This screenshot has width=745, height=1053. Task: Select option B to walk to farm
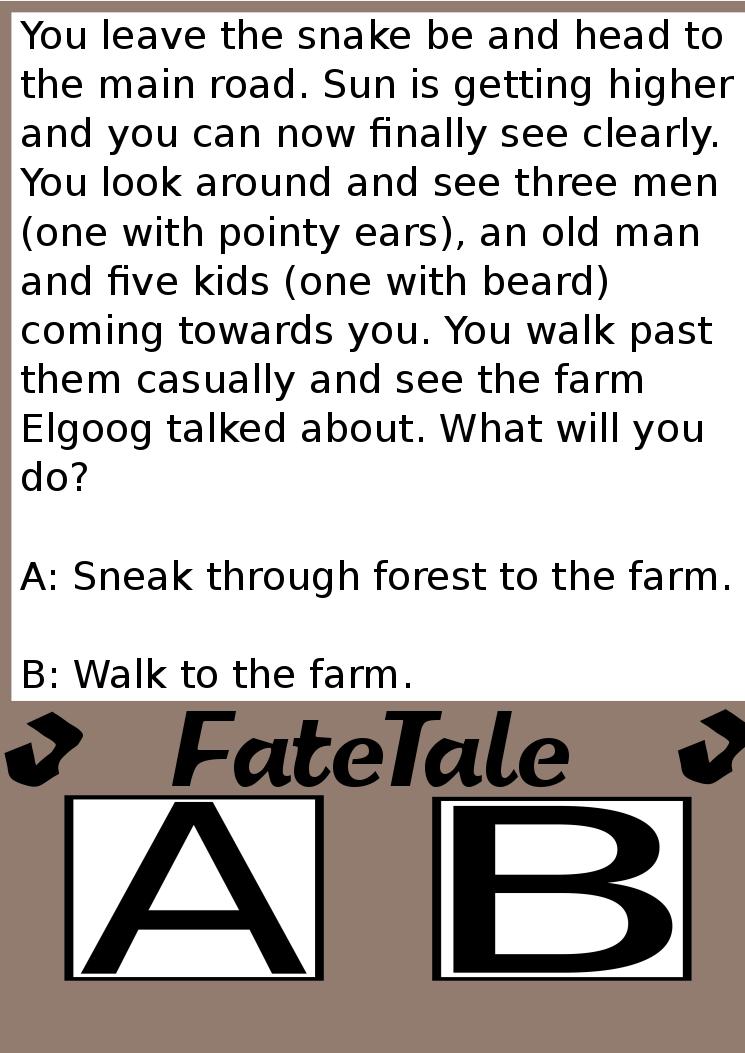[x=561, y=888]
